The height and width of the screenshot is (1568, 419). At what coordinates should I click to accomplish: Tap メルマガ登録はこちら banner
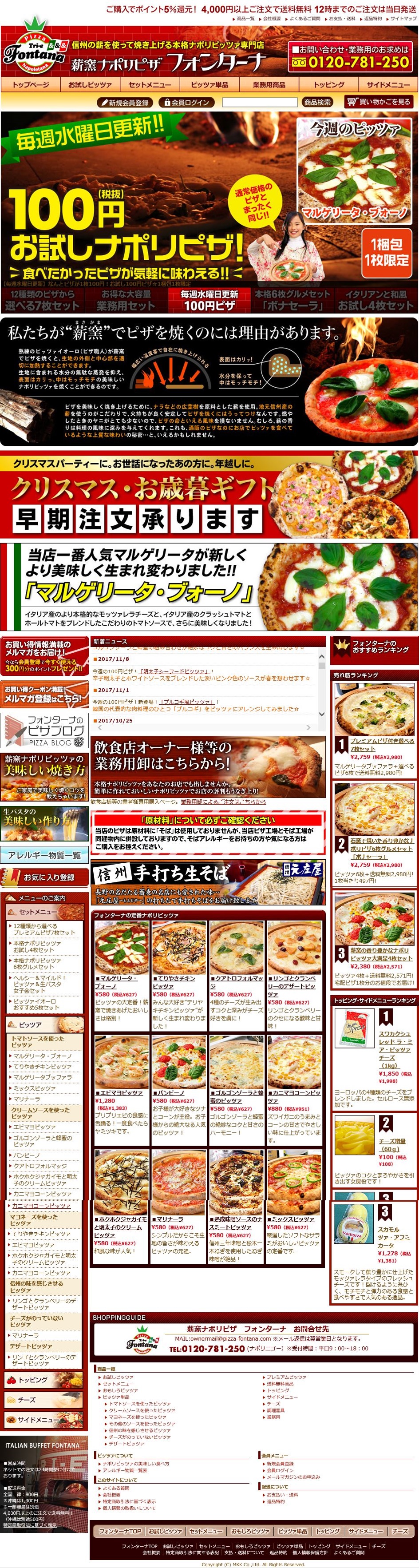click(44, 695)
